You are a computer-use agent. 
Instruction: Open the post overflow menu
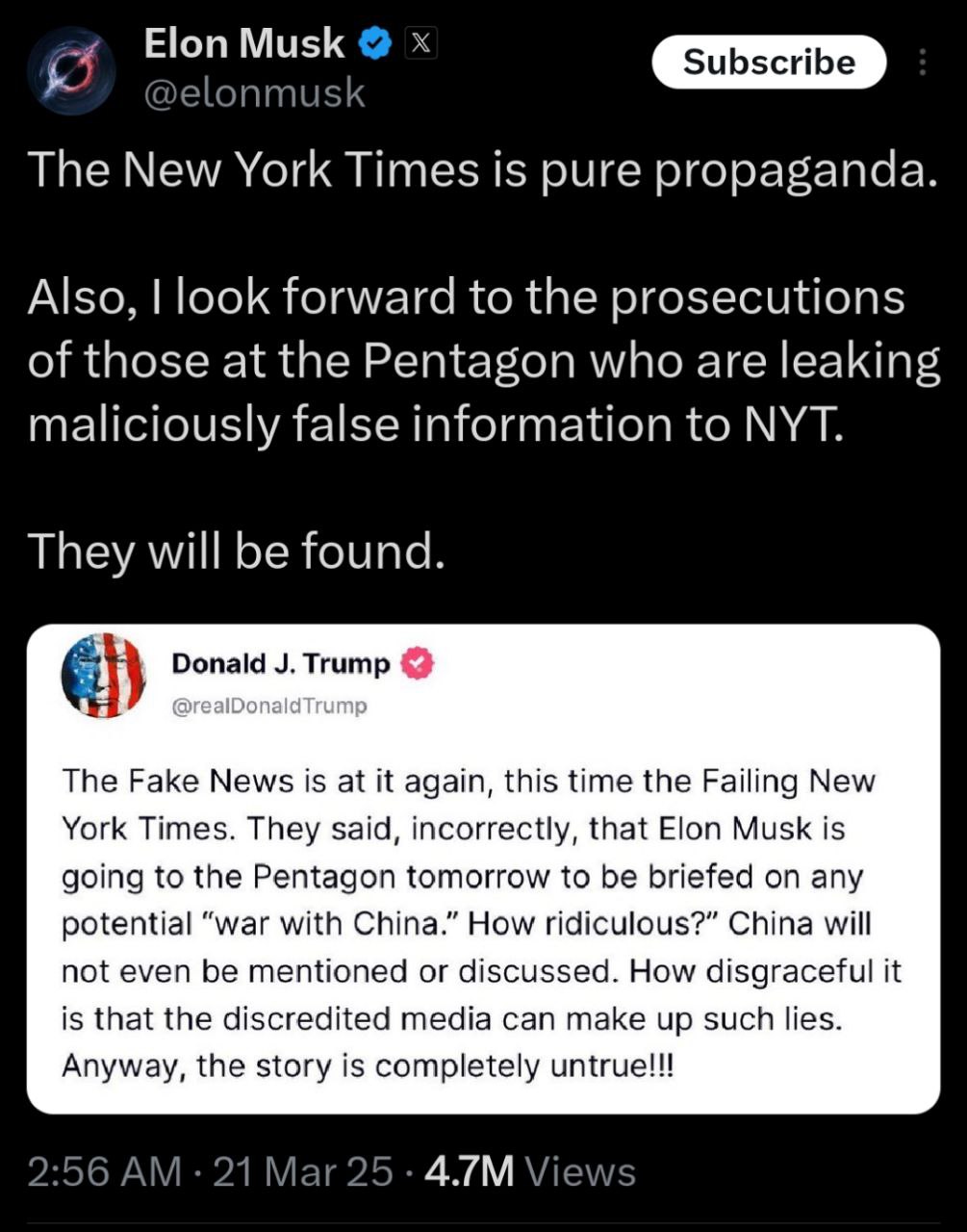click(922, 63)
